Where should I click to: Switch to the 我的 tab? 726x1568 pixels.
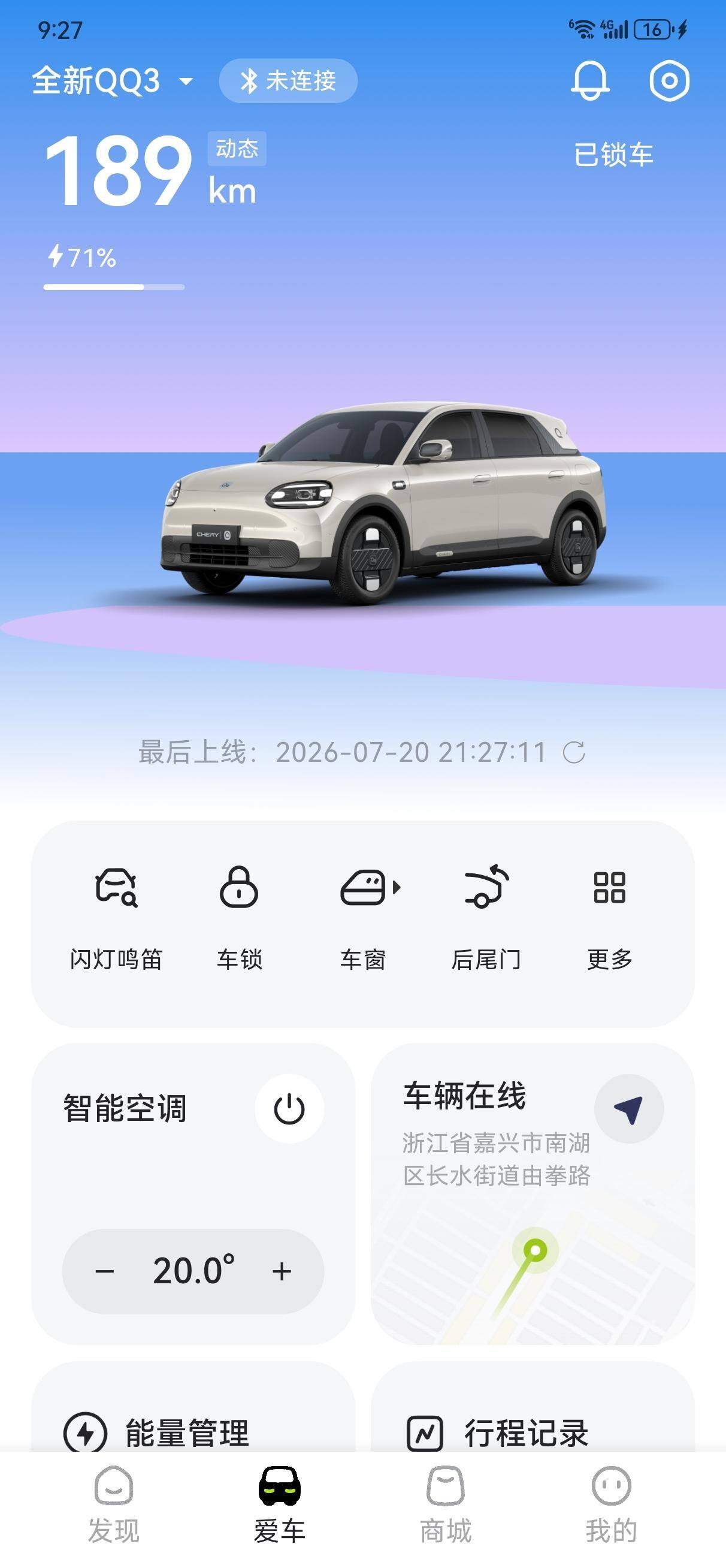tap(612, 1505)
